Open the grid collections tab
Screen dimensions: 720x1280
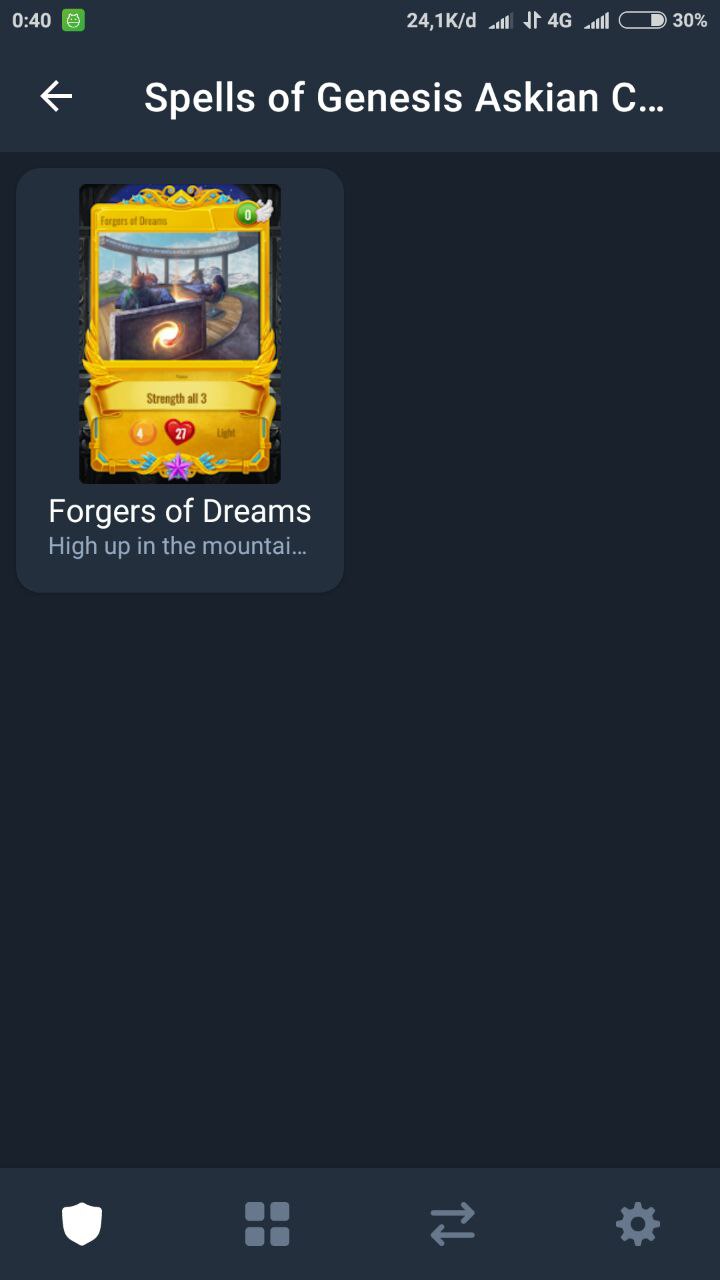(267, 1224)
